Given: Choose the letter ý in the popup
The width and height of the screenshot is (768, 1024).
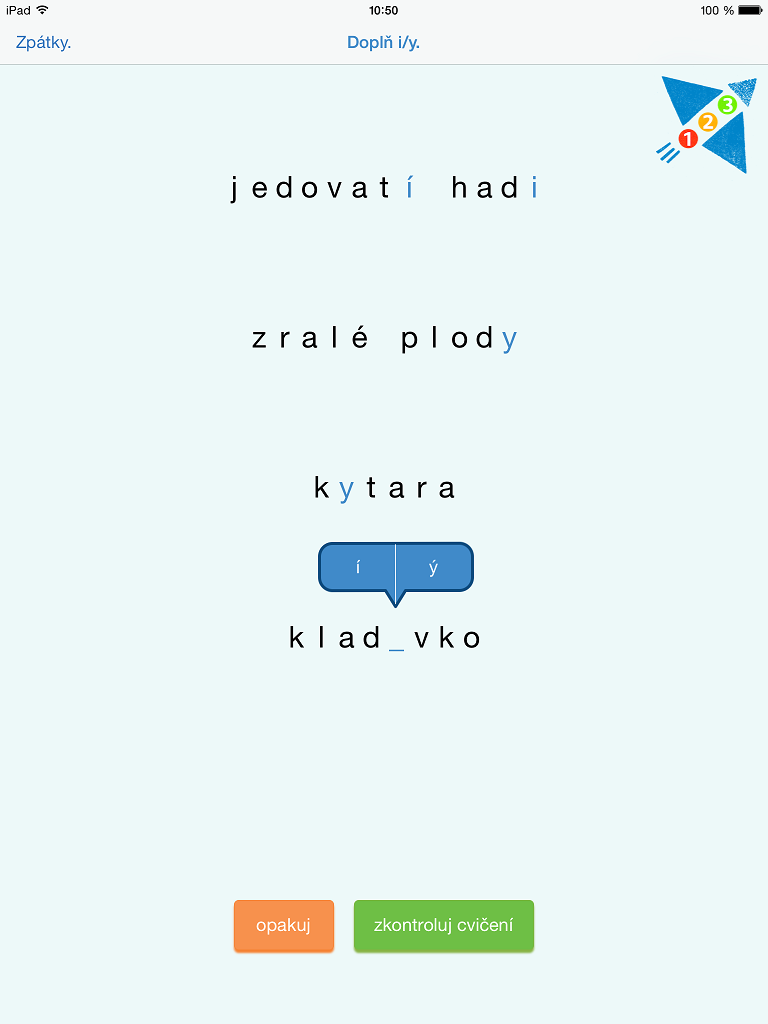Looking at the screenshot, I should pyautogui.click(x=434, y=567).
